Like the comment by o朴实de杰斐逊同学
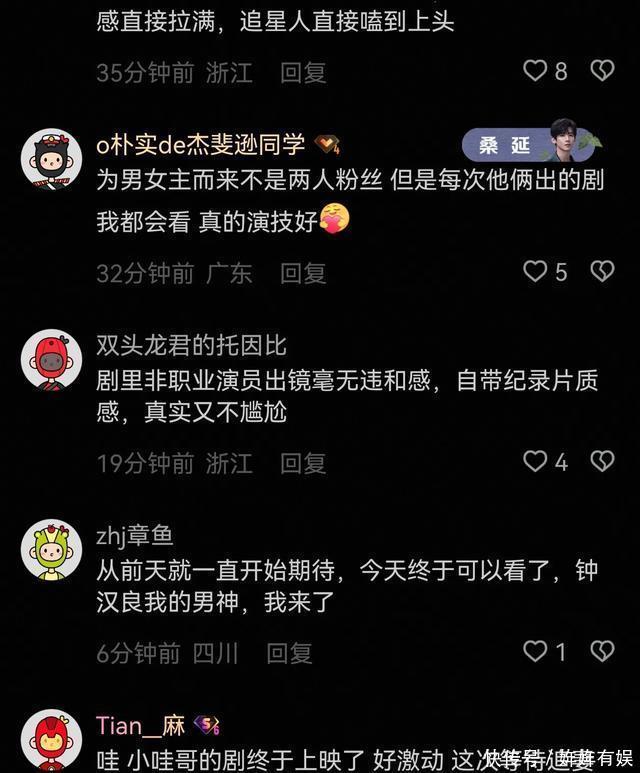 point(536,271)
